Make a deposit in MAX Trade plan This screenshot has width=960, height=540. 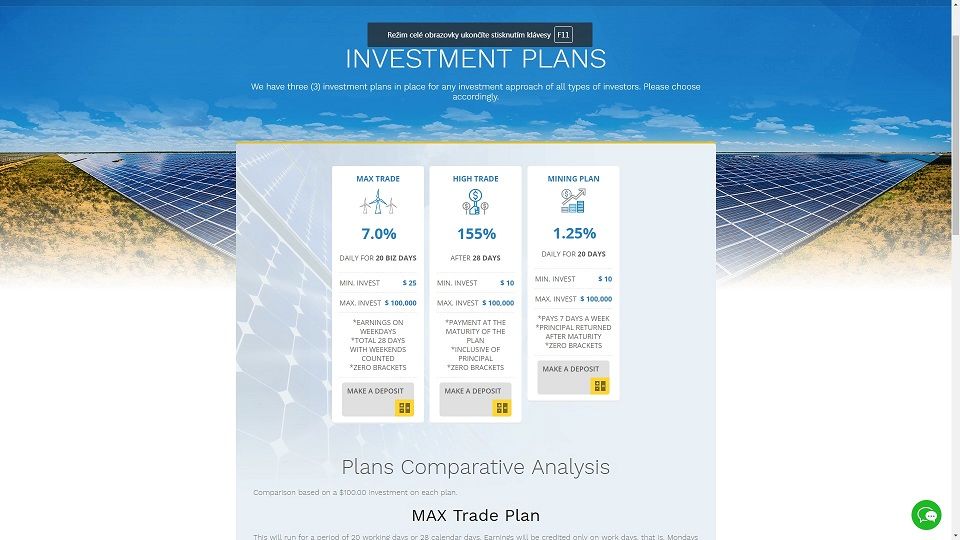tap(377, 399)
